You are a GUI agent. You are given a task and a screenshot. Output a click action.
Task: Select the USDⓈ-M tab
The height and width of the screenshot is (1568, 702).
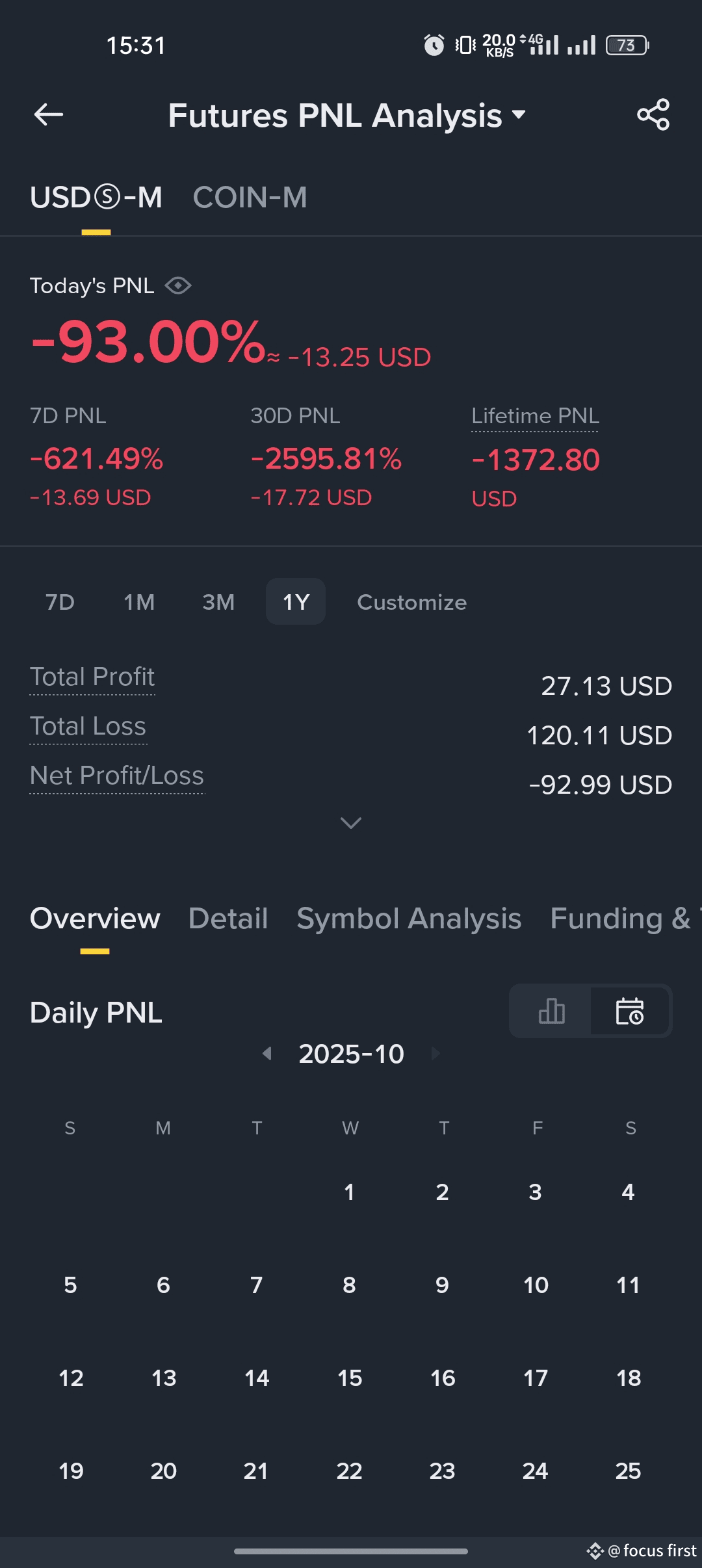tap(96, 198)
